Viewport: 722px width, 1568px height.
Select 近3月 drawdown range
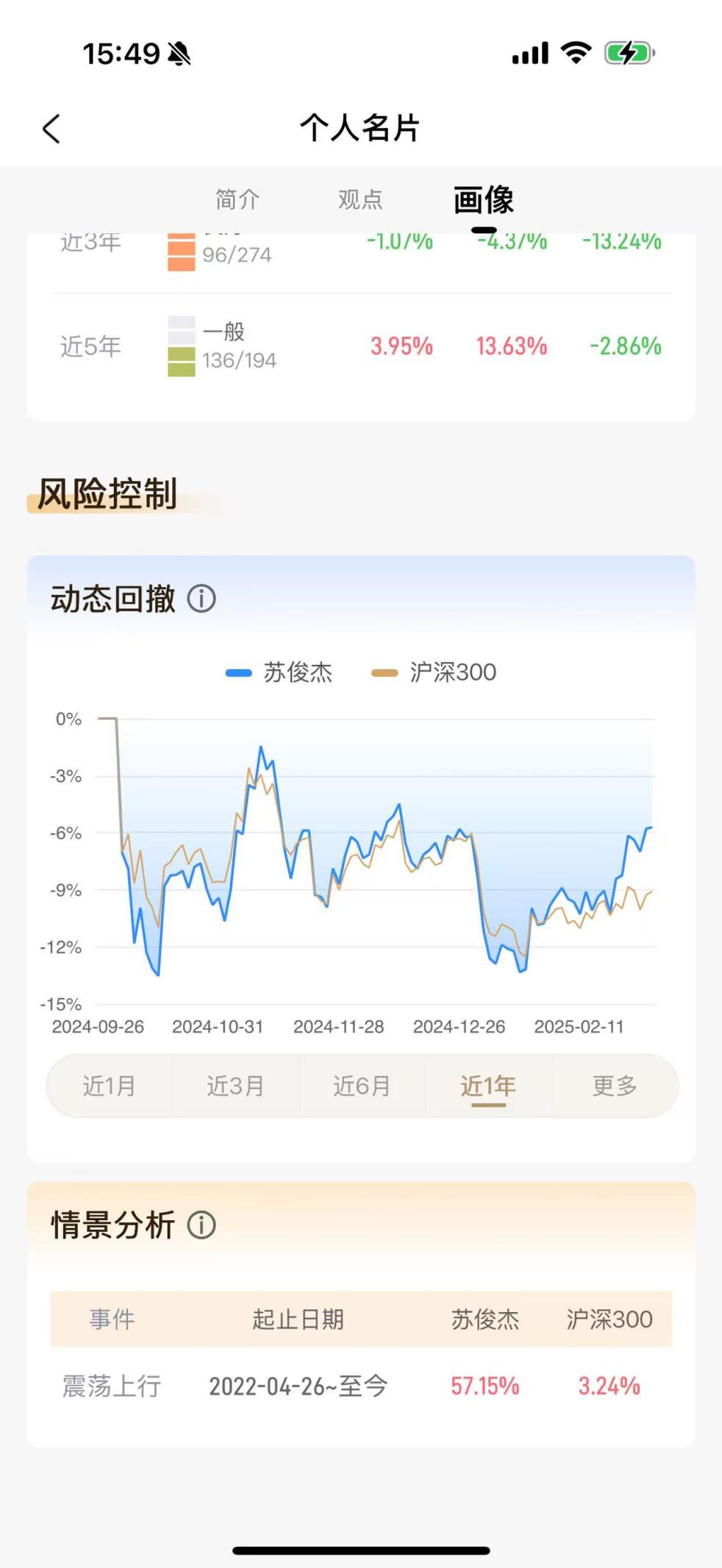pos(235,1086)
